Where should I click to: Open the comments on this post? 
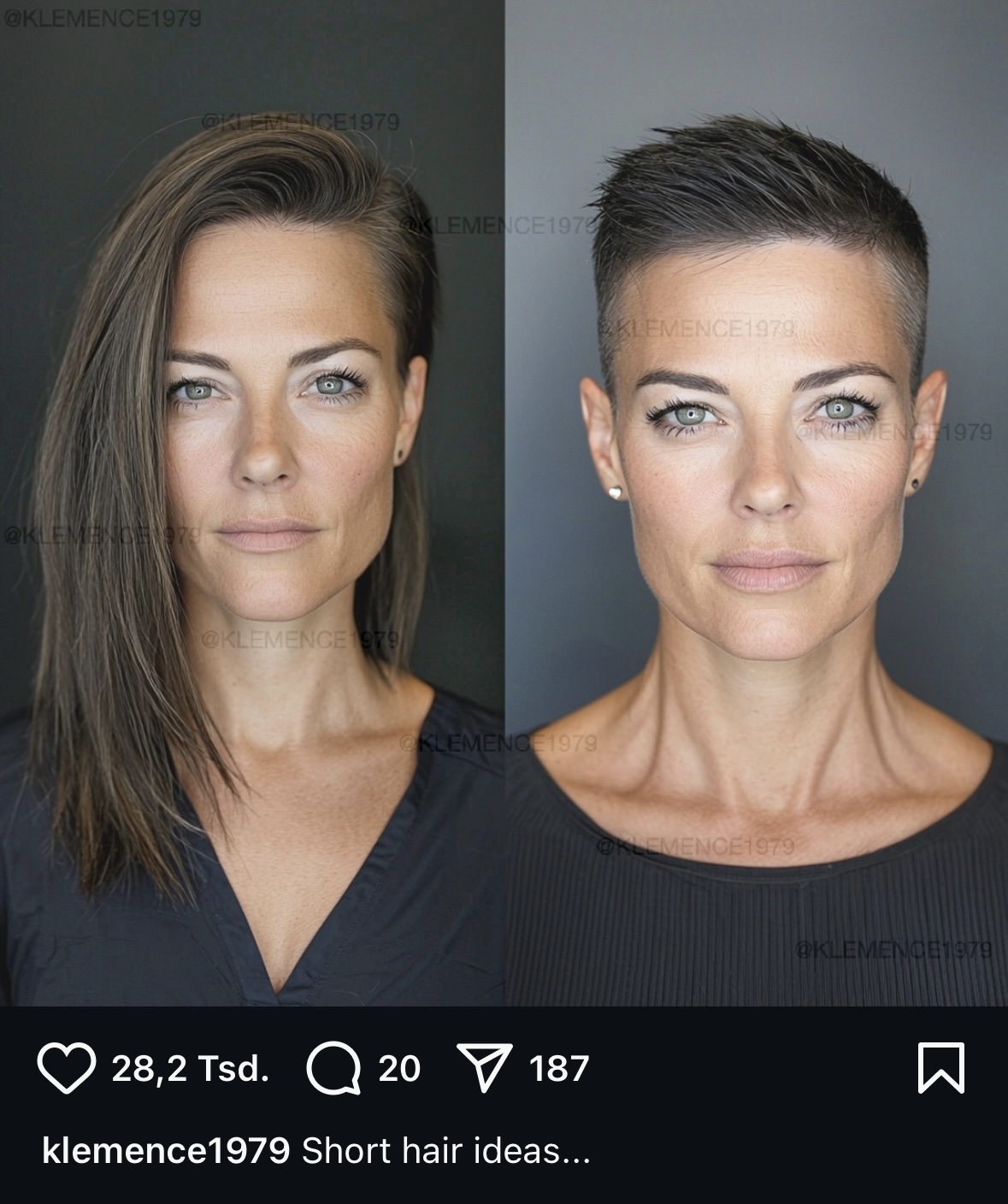tap(333, 1068)
